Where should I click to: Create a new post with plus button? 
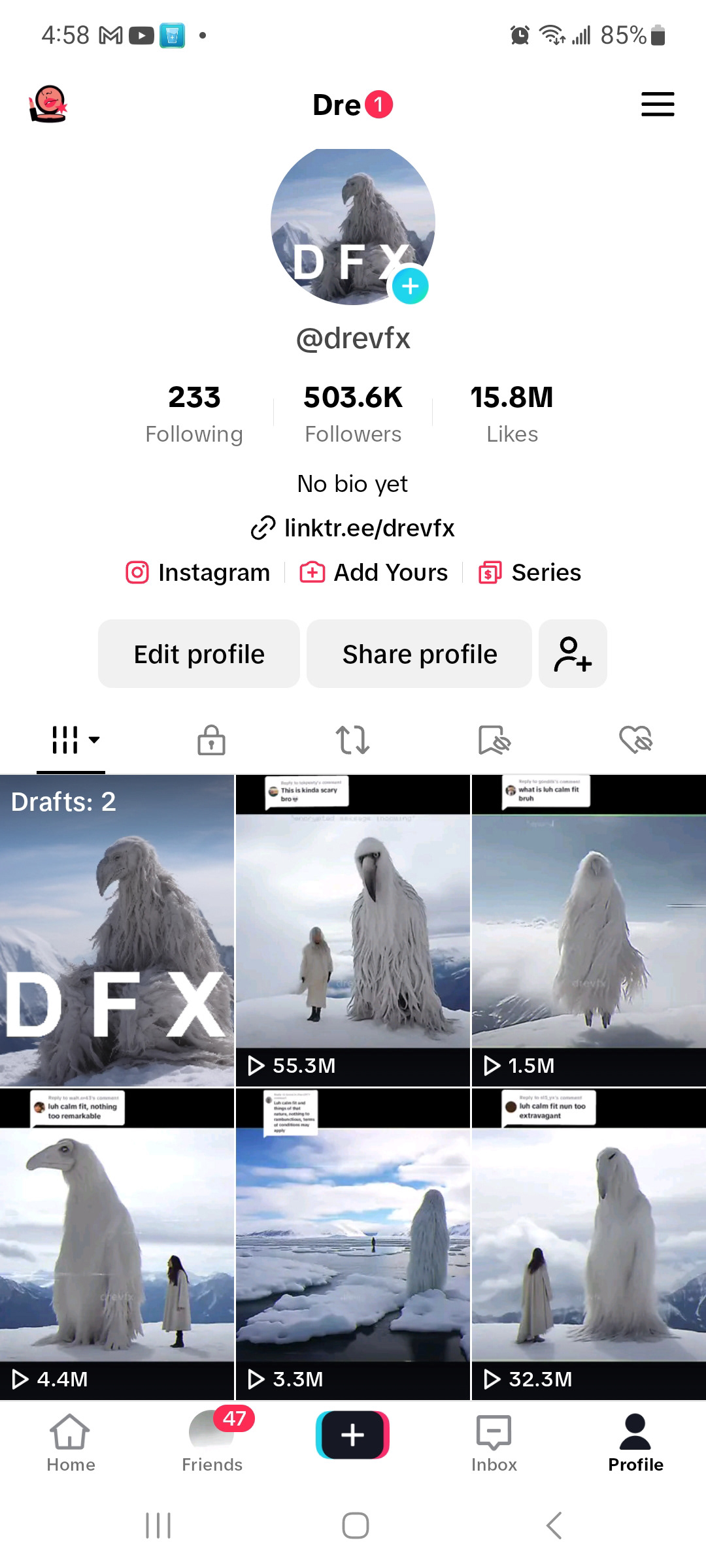point(352,1435)
